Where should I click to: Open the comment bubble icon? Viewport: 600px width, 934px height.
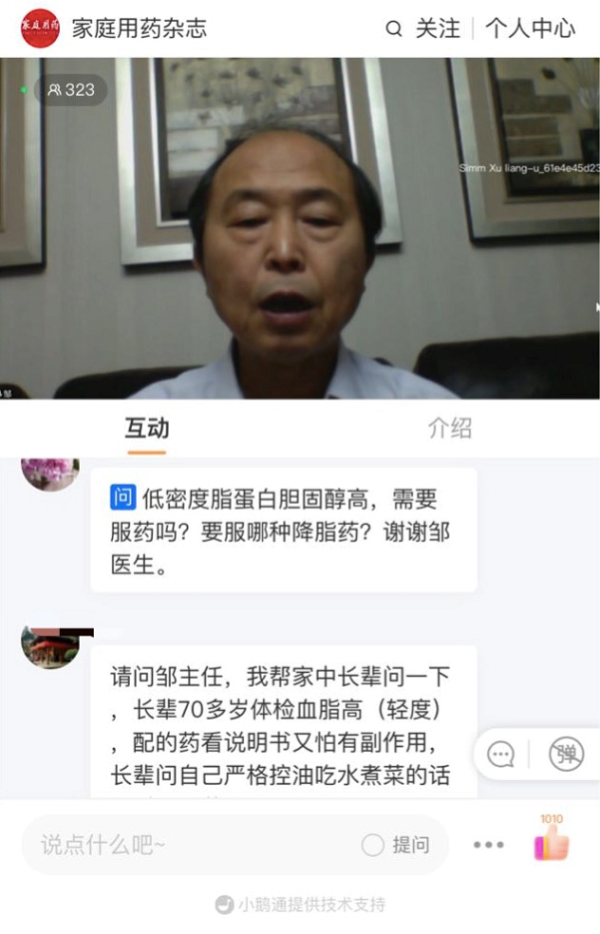(x=501, y=755)
